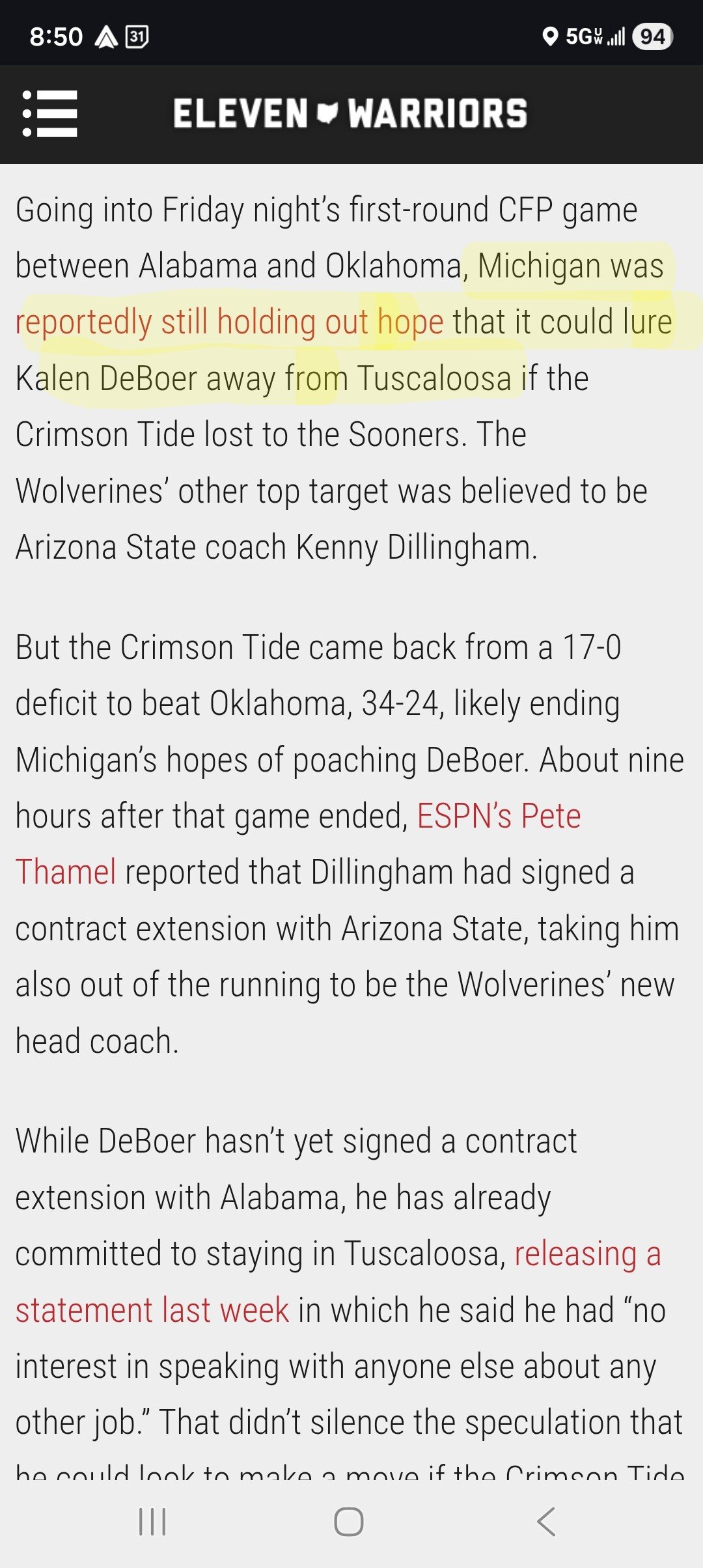Screen dimensions: 703x1568
Task: Open the "reportedly still holding out hope" link
Action: 229,322
